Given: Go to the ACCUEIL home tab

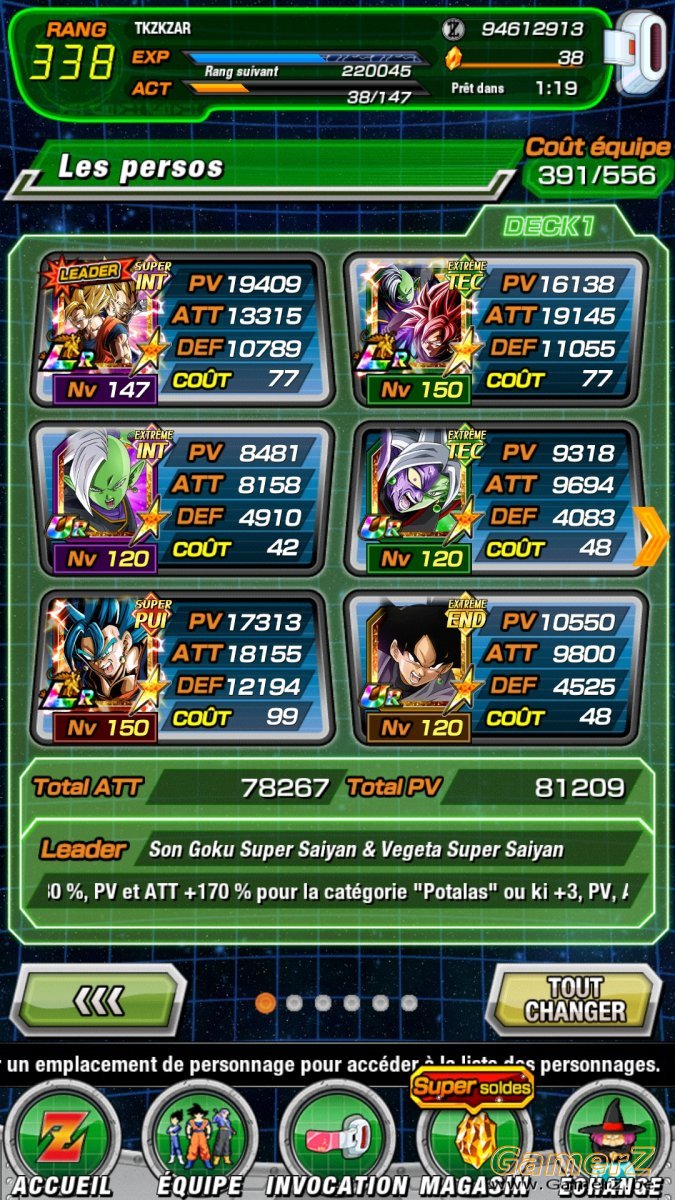Looking at the screenshot, I should (62, 1140).
